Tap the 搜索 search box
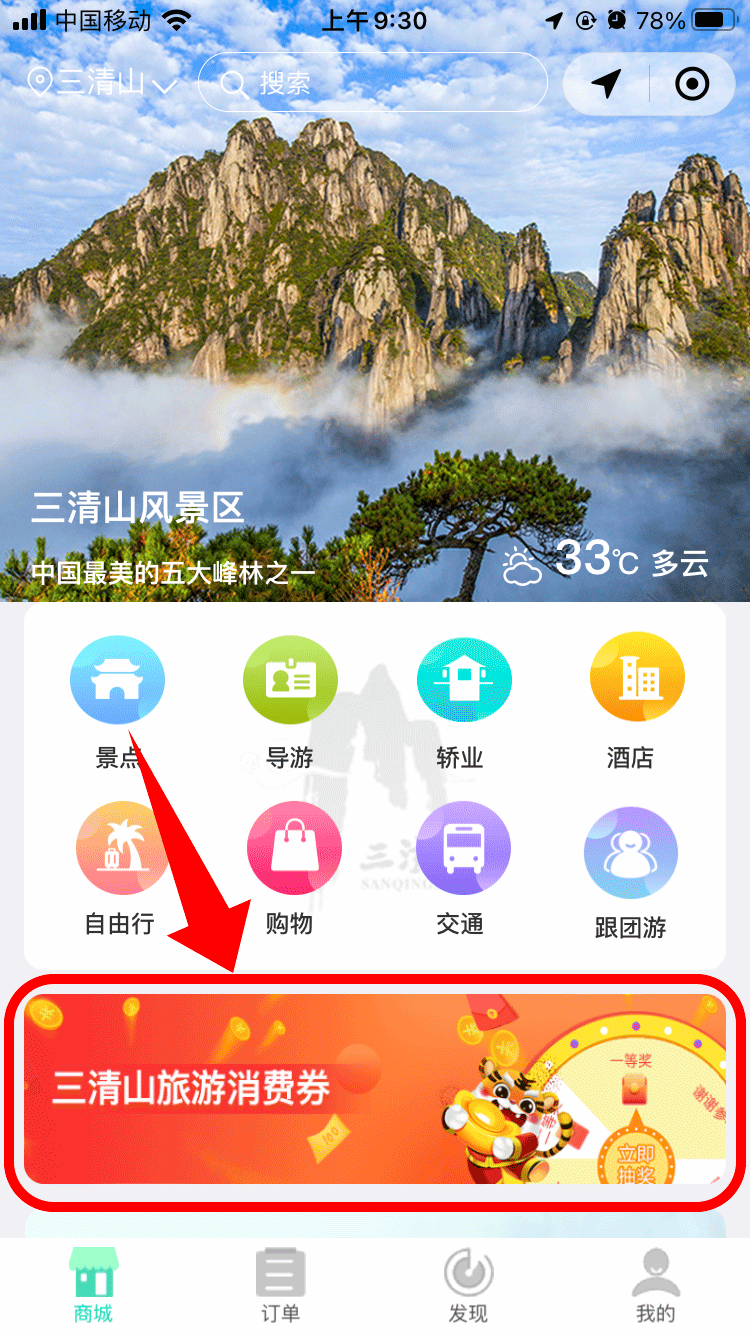Screen dimensions: 750x1334 click(372, 83)
